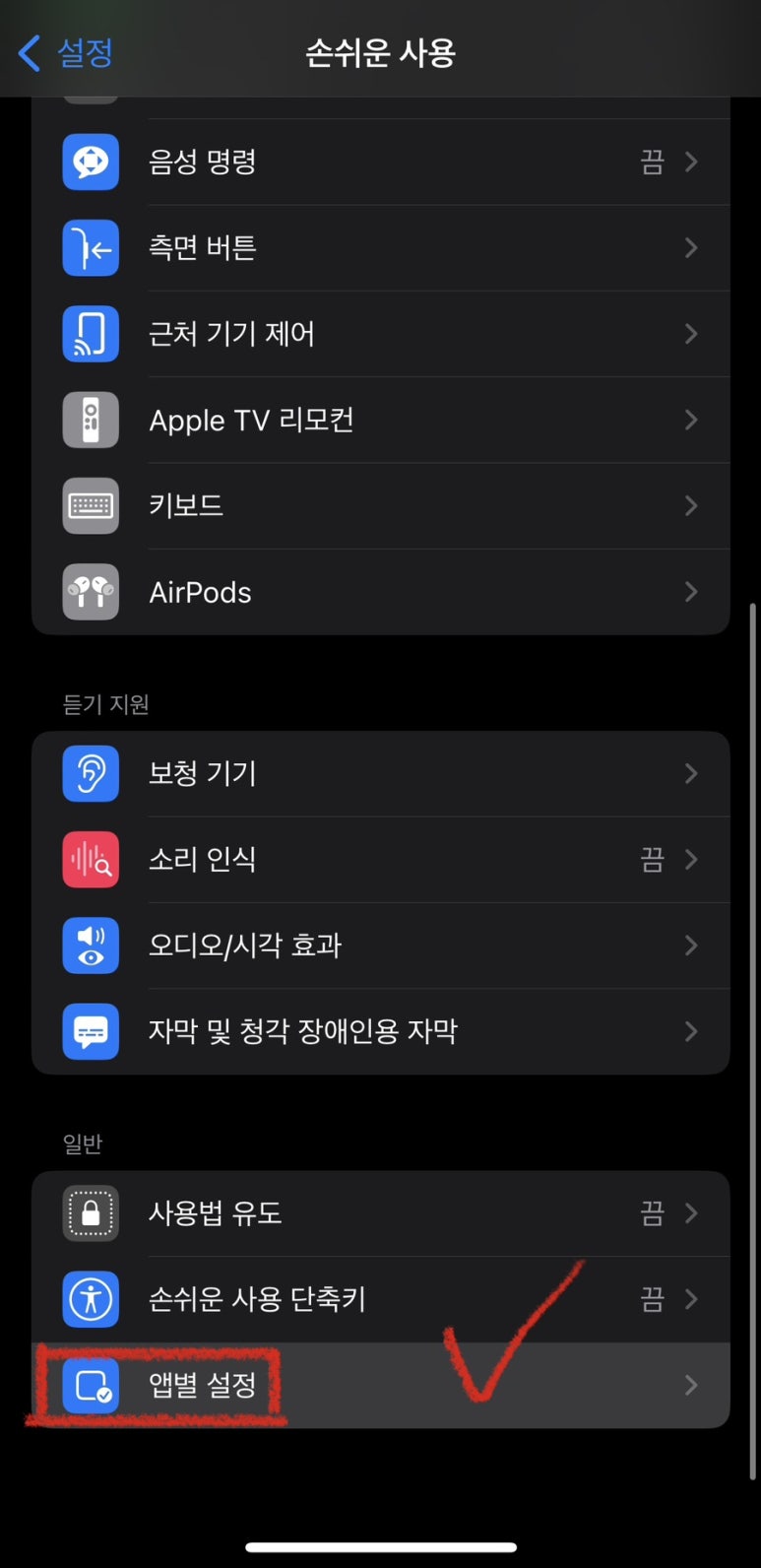Viewport: 761px width, 1568px height.
Task: Open the 측면 버튼 row
Action: (x=380, y=248)
